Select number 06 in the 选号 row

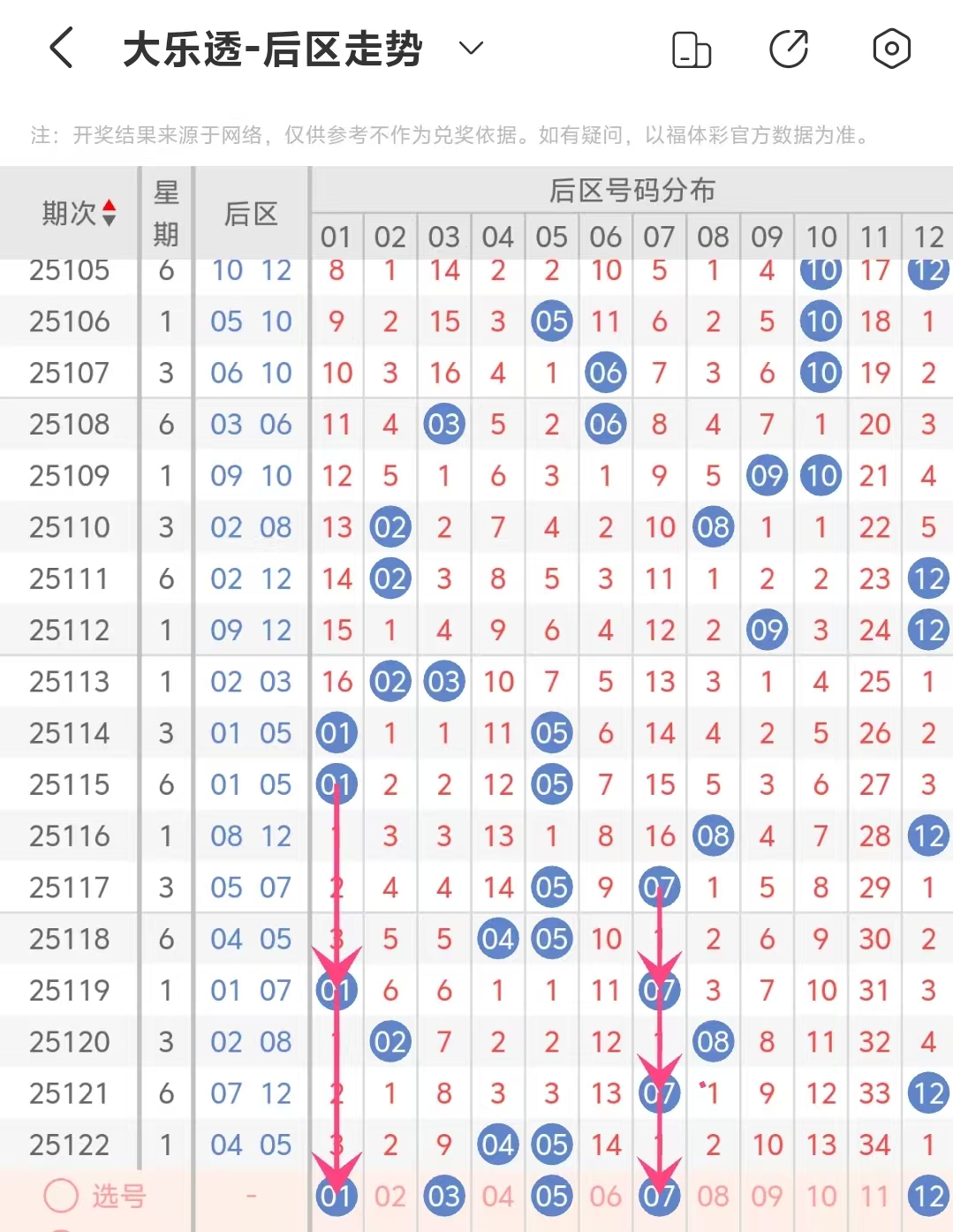click(x=606, y=1196)
